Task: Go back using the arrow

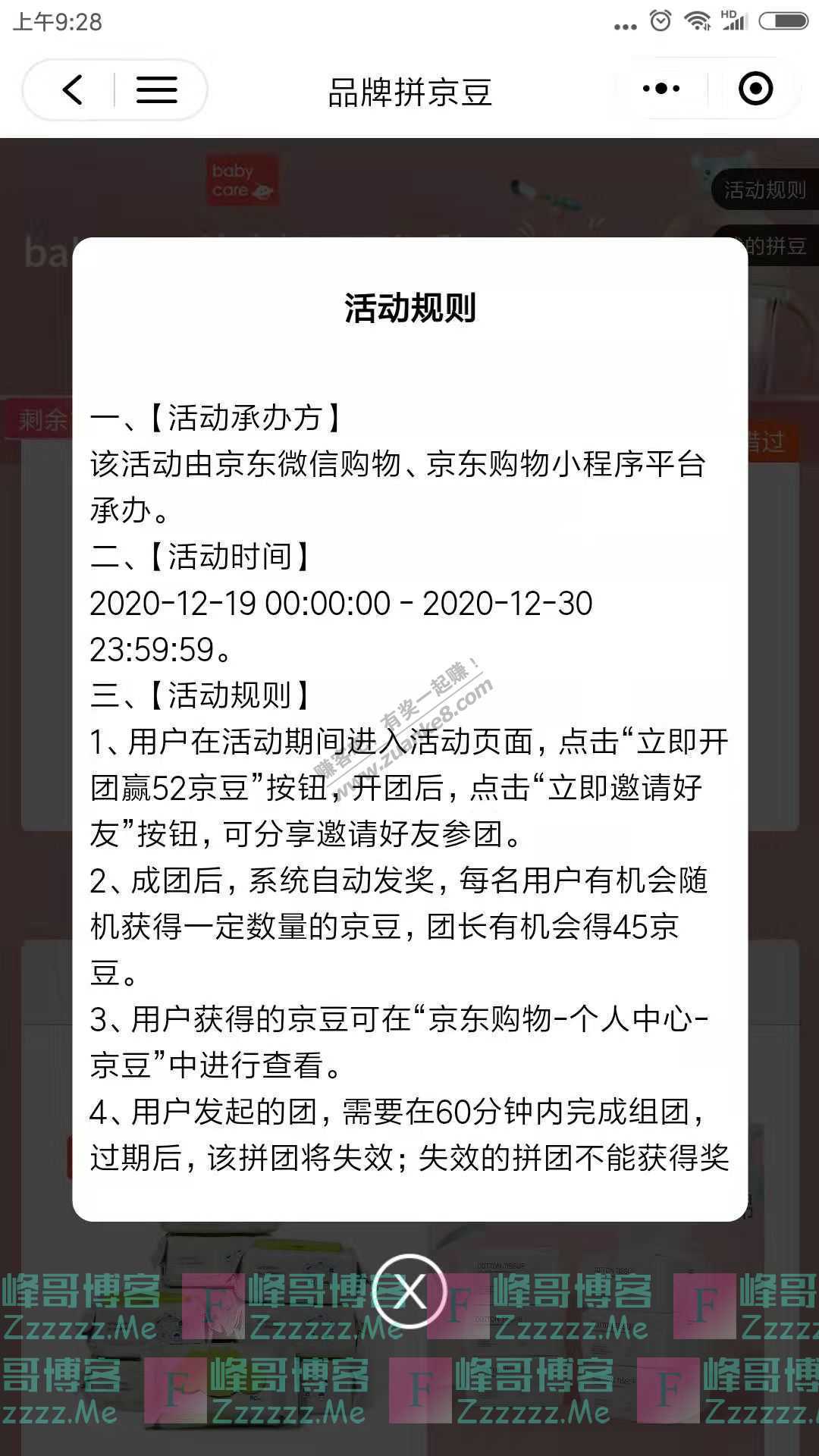Action: pos(72,90)
